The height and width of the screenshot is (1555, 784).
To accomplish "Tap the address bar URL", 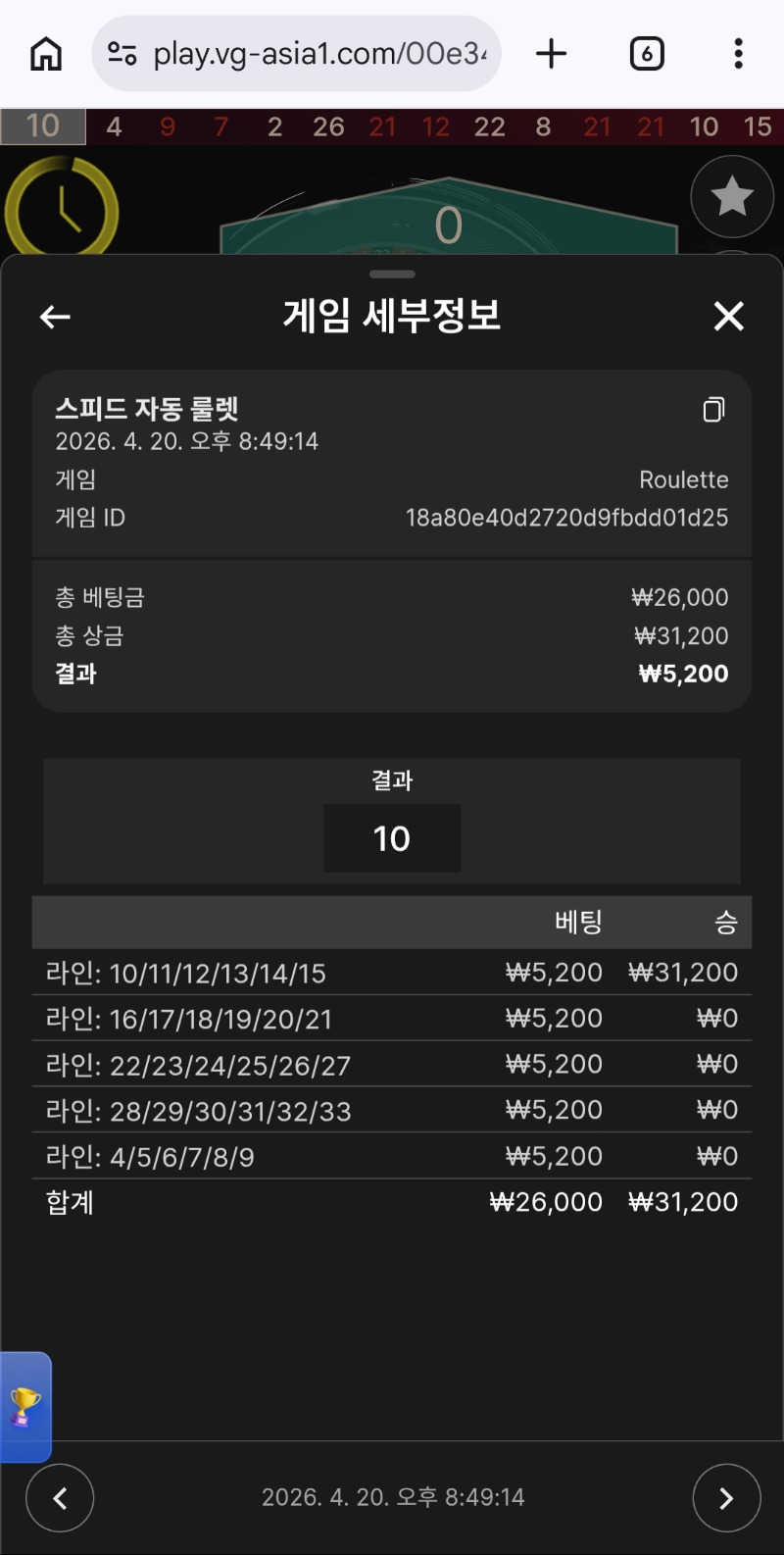I will coord(318,54).
